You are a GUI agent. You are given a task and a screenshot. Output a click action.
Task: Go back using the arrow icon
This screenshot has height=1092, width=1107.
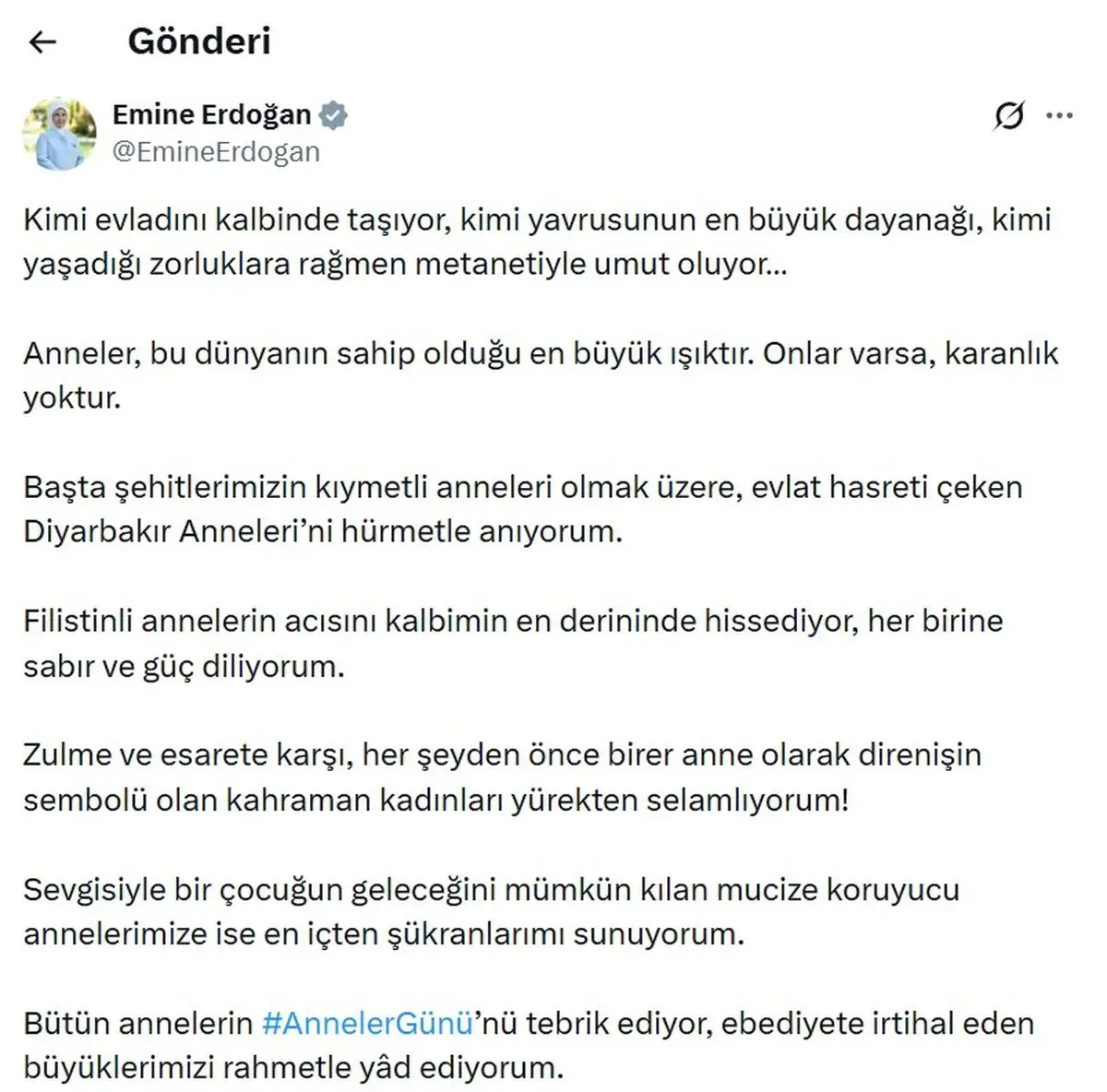[43, 42]
